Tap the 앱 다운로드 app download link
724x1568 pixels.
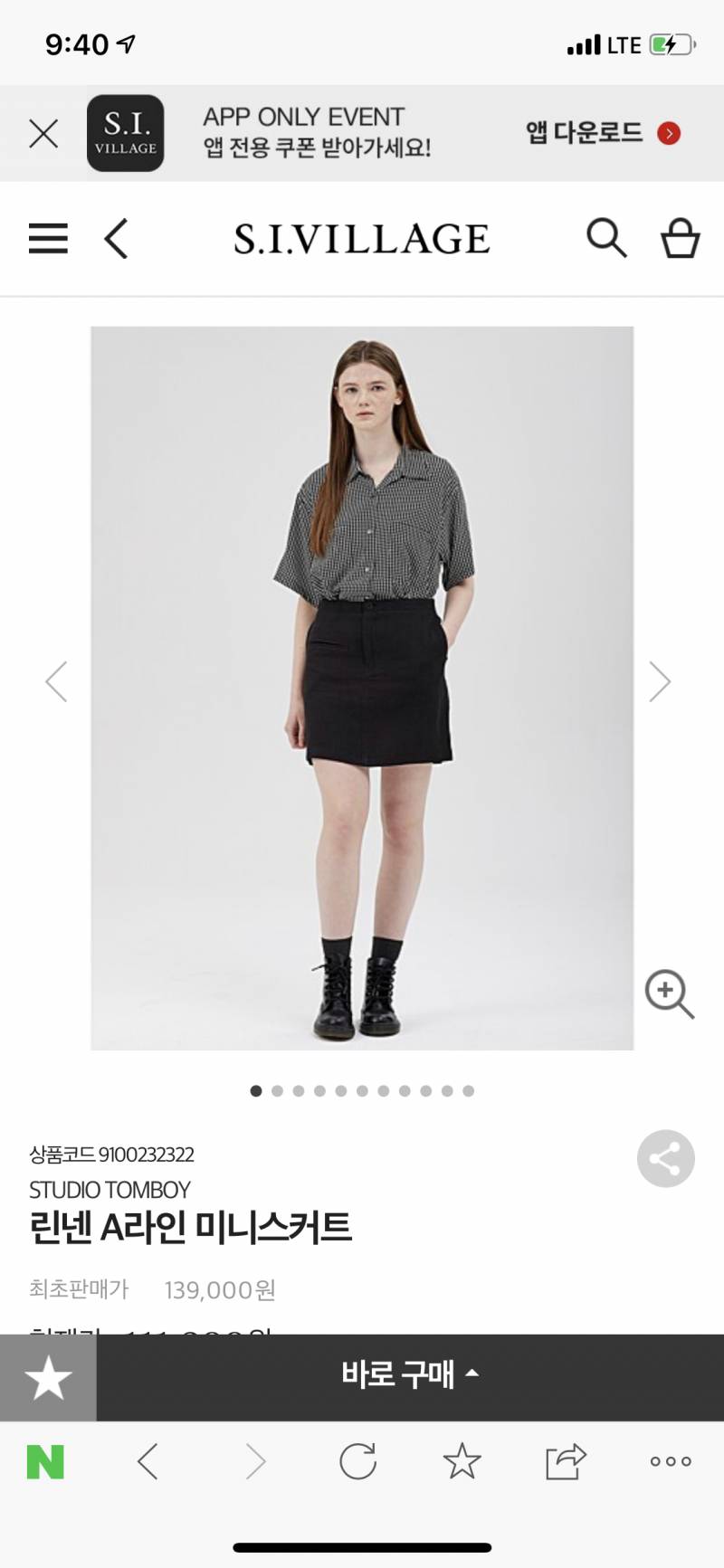[x=602, y=134]
